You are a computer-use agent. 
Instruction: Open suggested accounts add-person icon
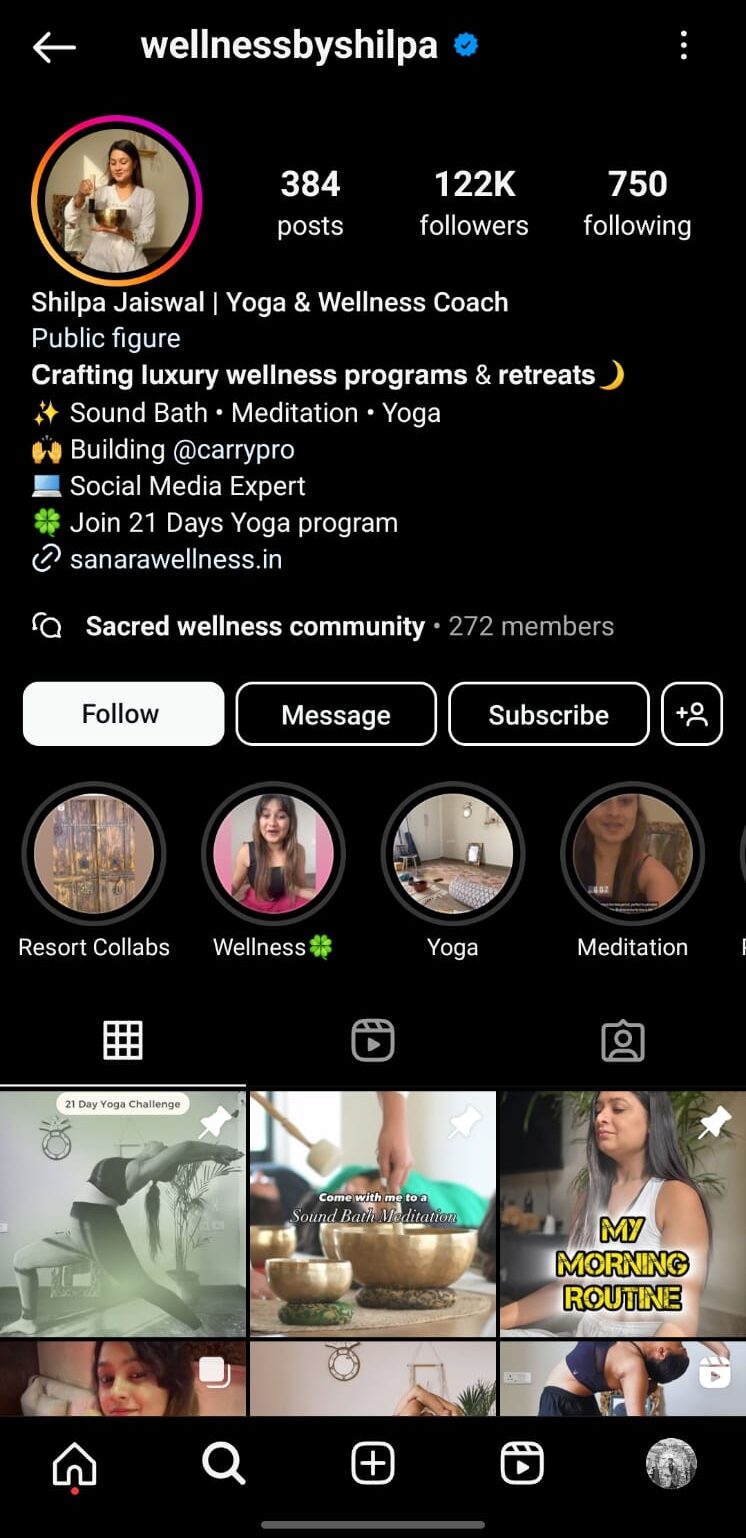pos(691,714)
